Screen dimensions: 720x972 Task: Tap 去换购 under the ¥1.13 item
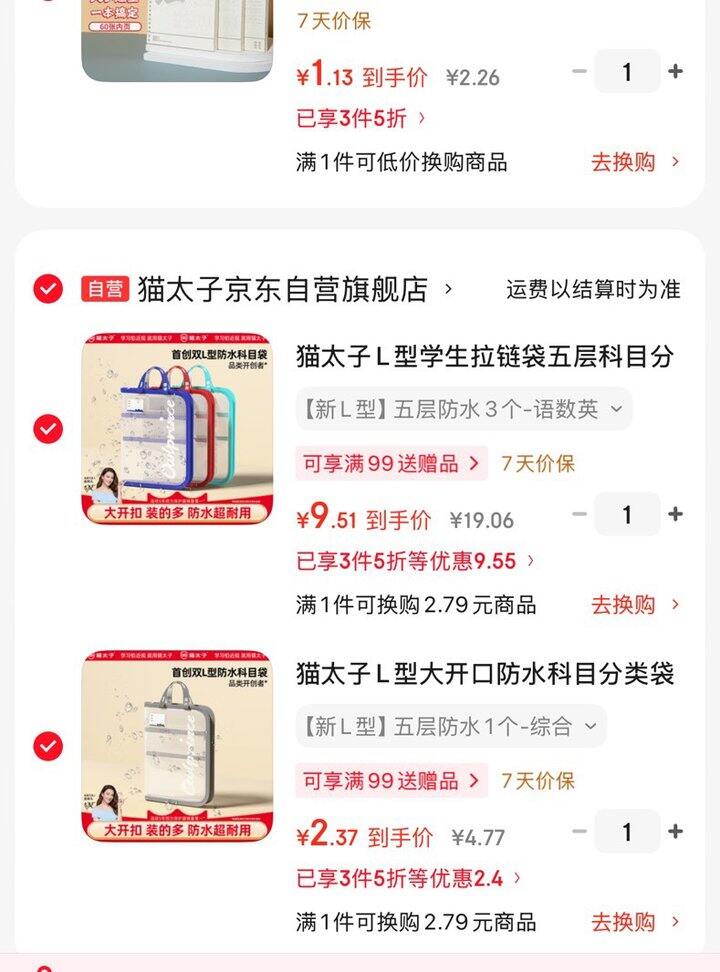(x=634, y=162)
